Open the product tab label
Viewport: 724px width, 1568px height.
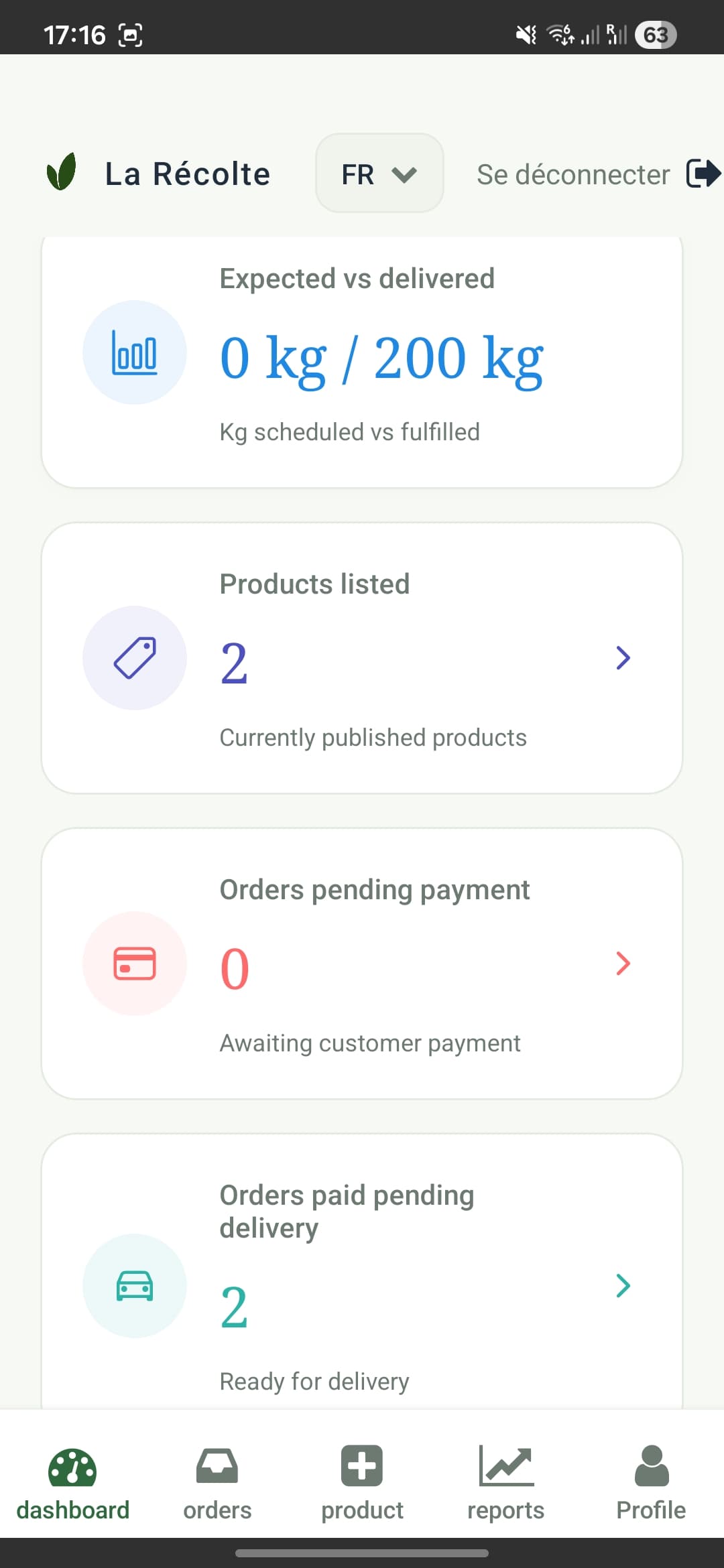(361, 1510)
